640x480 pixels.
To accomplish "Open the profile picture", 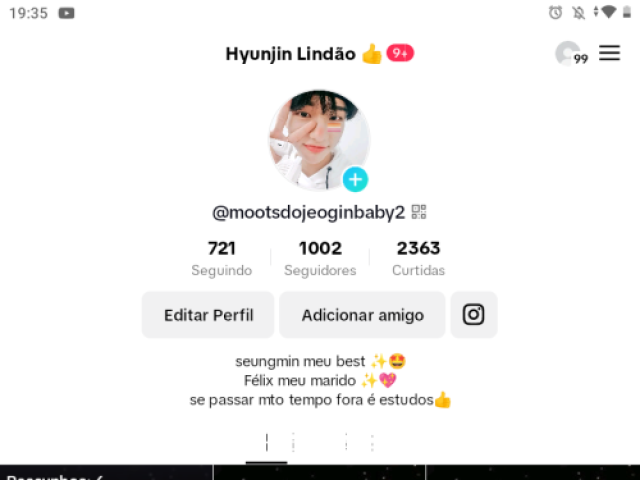I will point(316,137).
